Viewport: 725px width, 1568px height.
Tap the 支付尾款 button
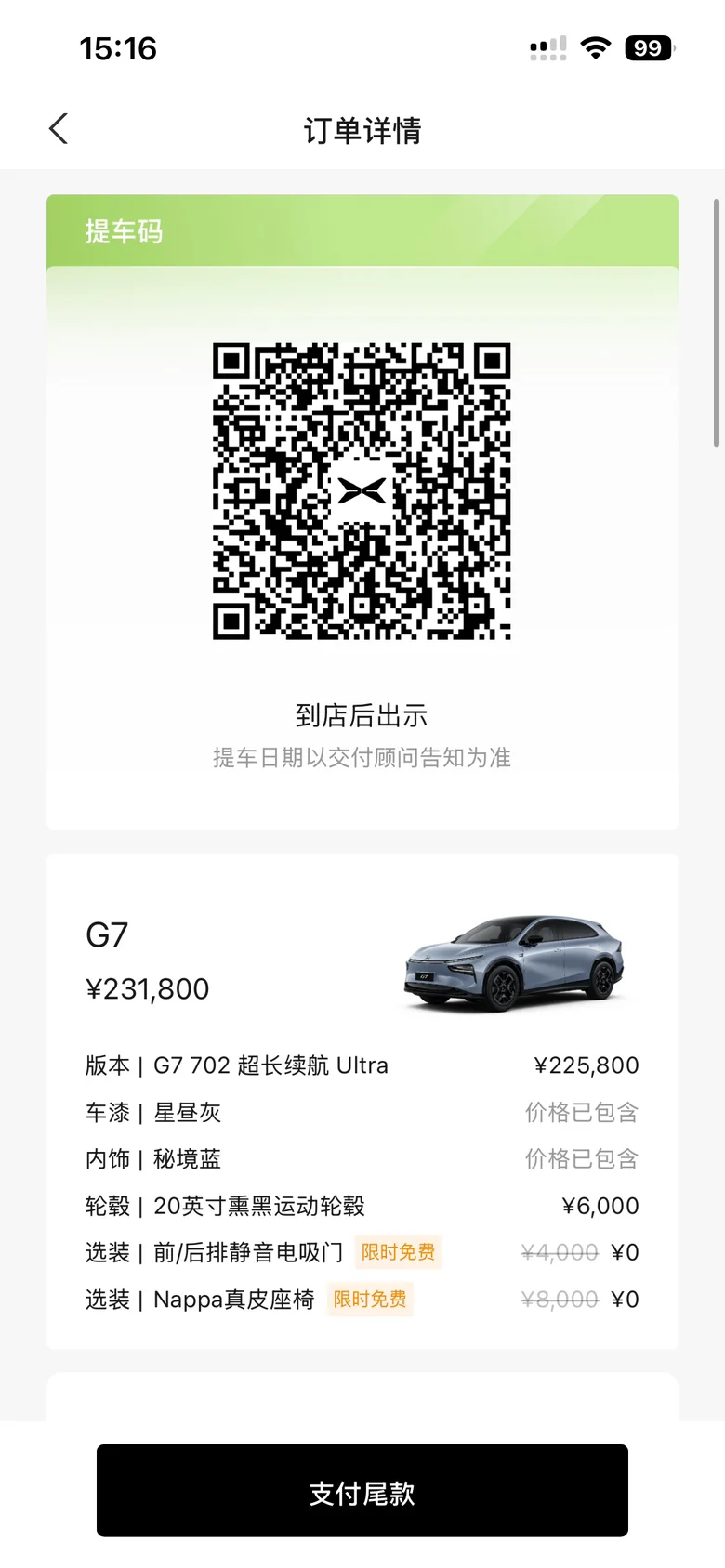[362, 1491]
